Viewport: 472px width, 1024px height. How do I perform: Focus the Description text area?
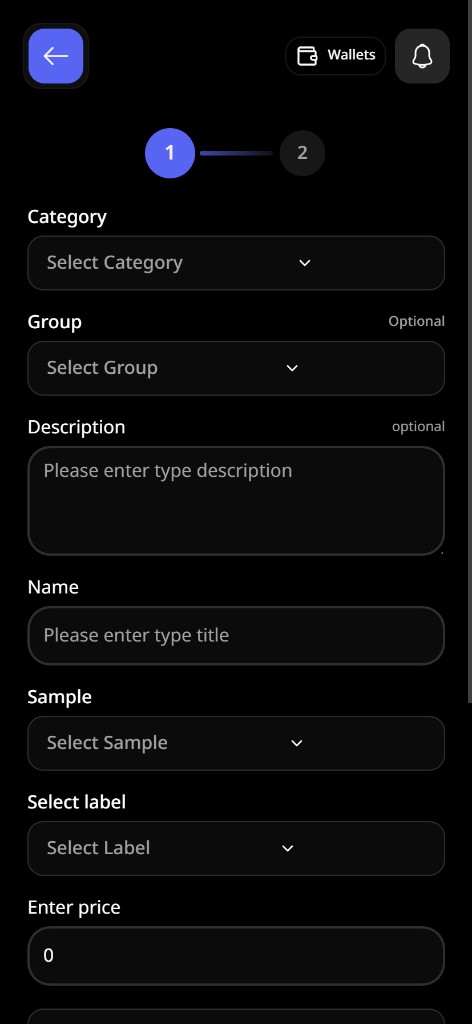[x=236, y=501]
